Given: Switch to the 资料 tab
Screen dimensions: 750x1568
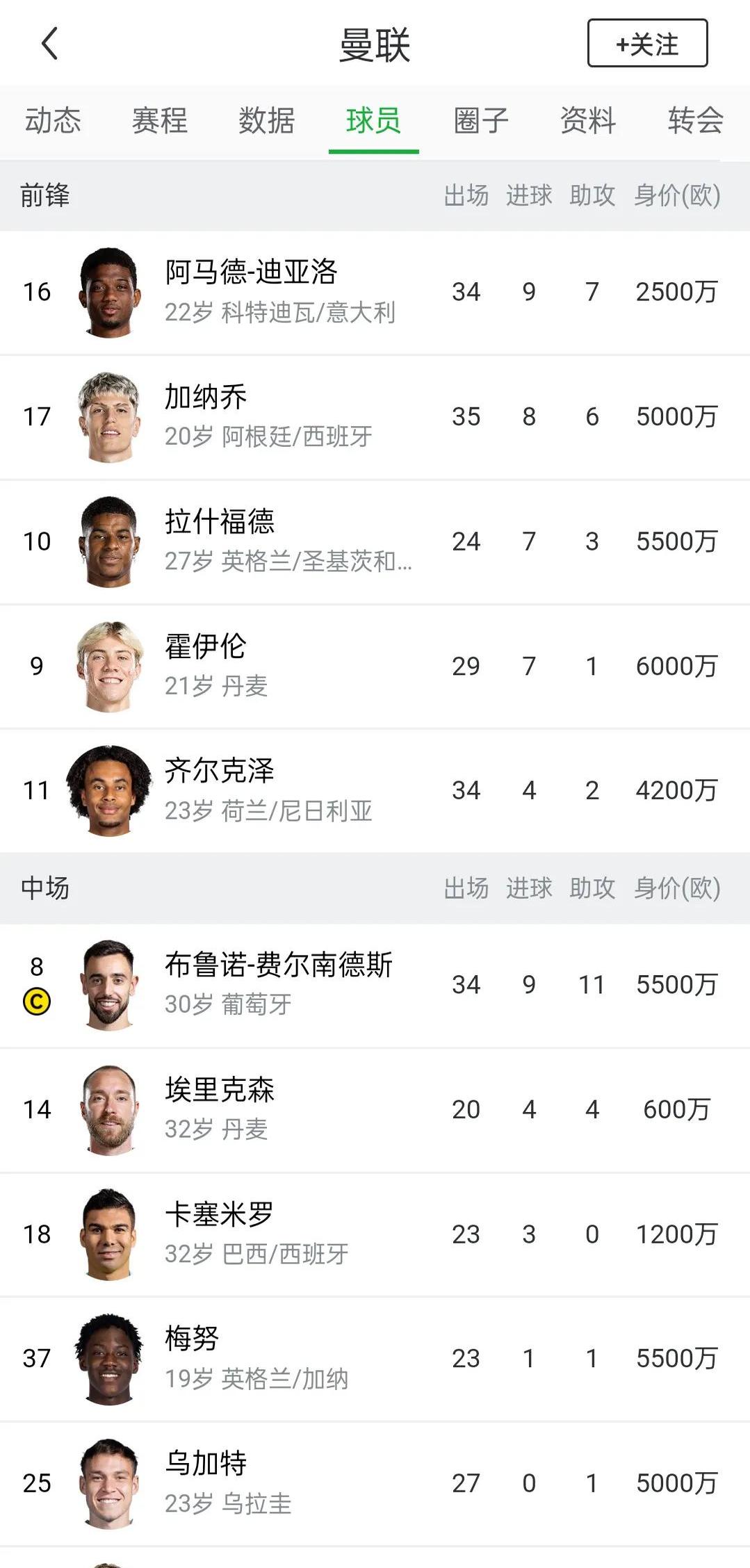Looking at the screenshot, I should (588, 120).
